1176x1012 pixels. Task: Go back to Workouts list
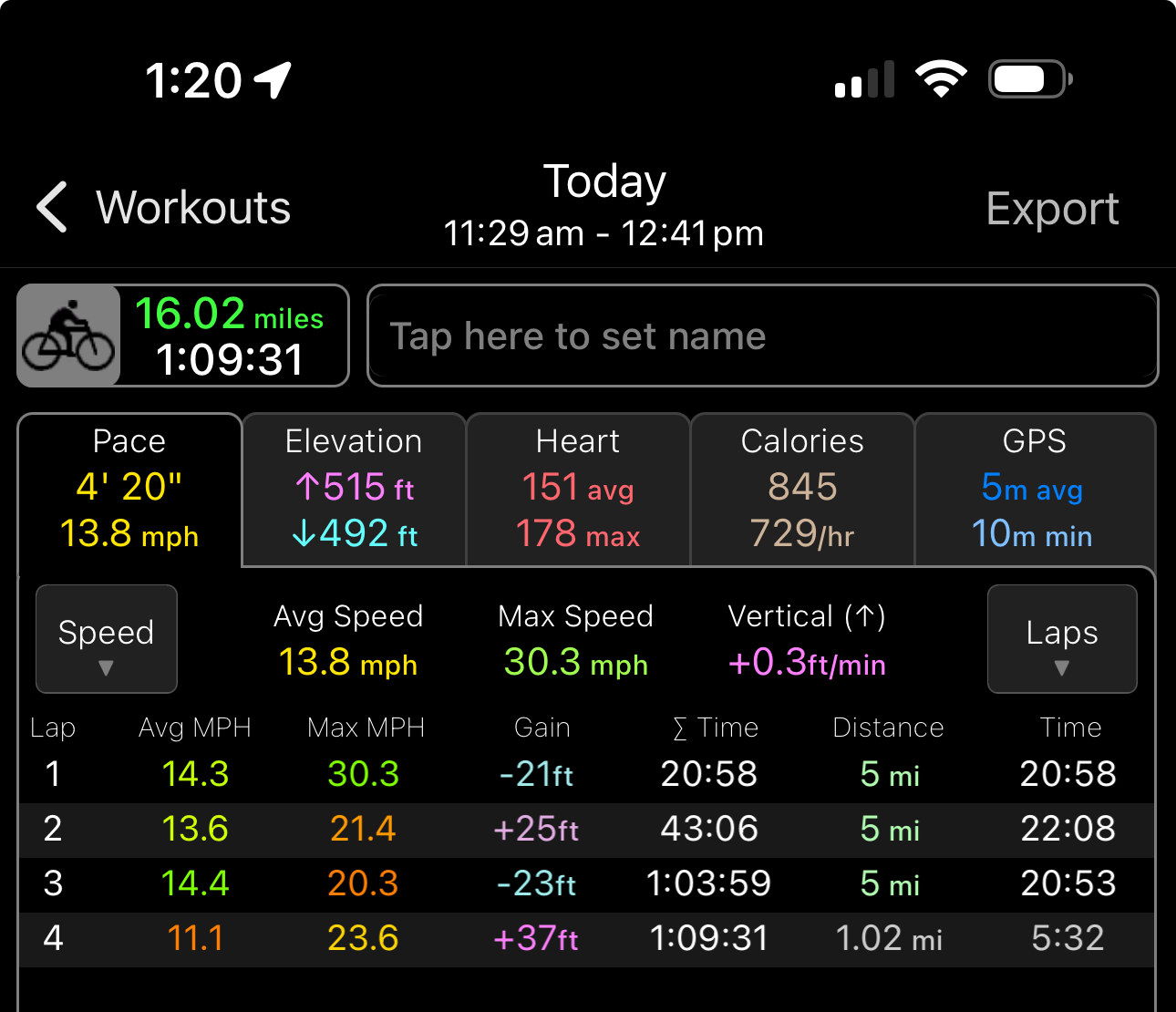click(163, 208)
